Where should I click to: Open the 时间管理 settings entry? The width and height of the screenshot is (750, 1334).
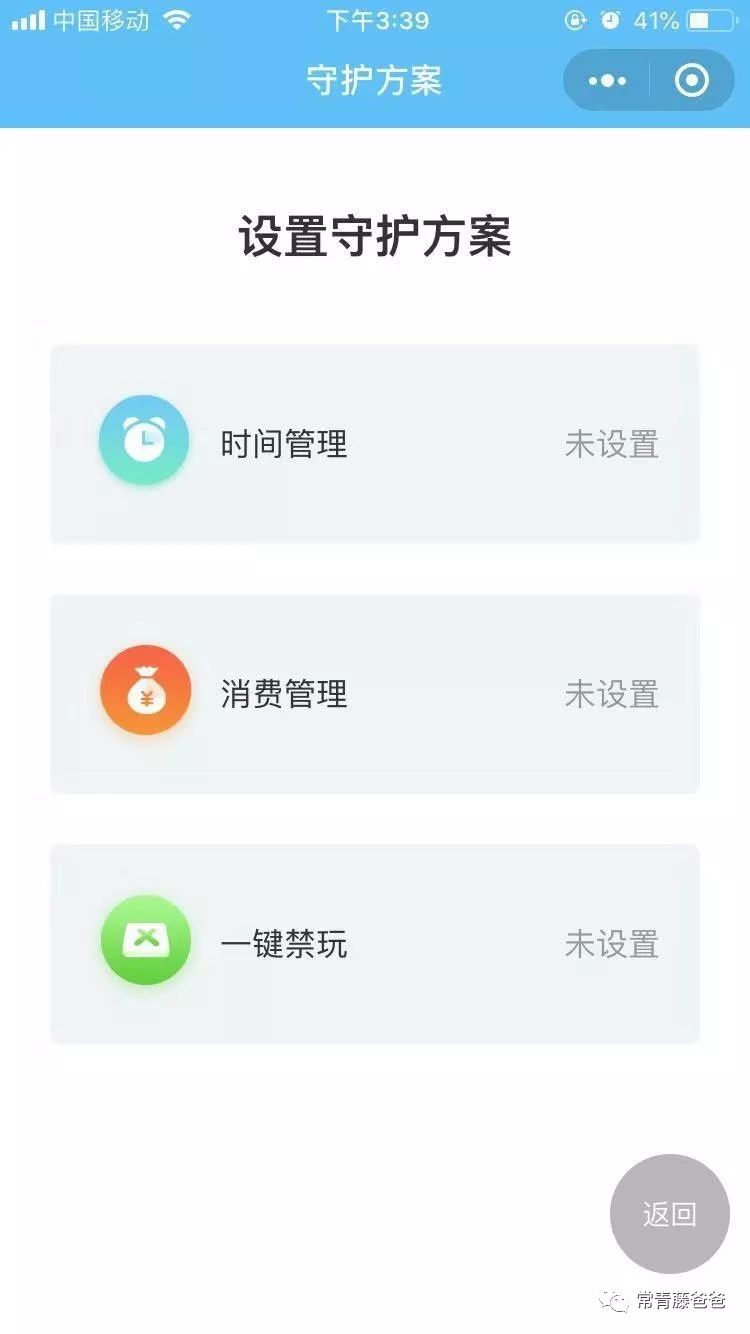(375, 440)
